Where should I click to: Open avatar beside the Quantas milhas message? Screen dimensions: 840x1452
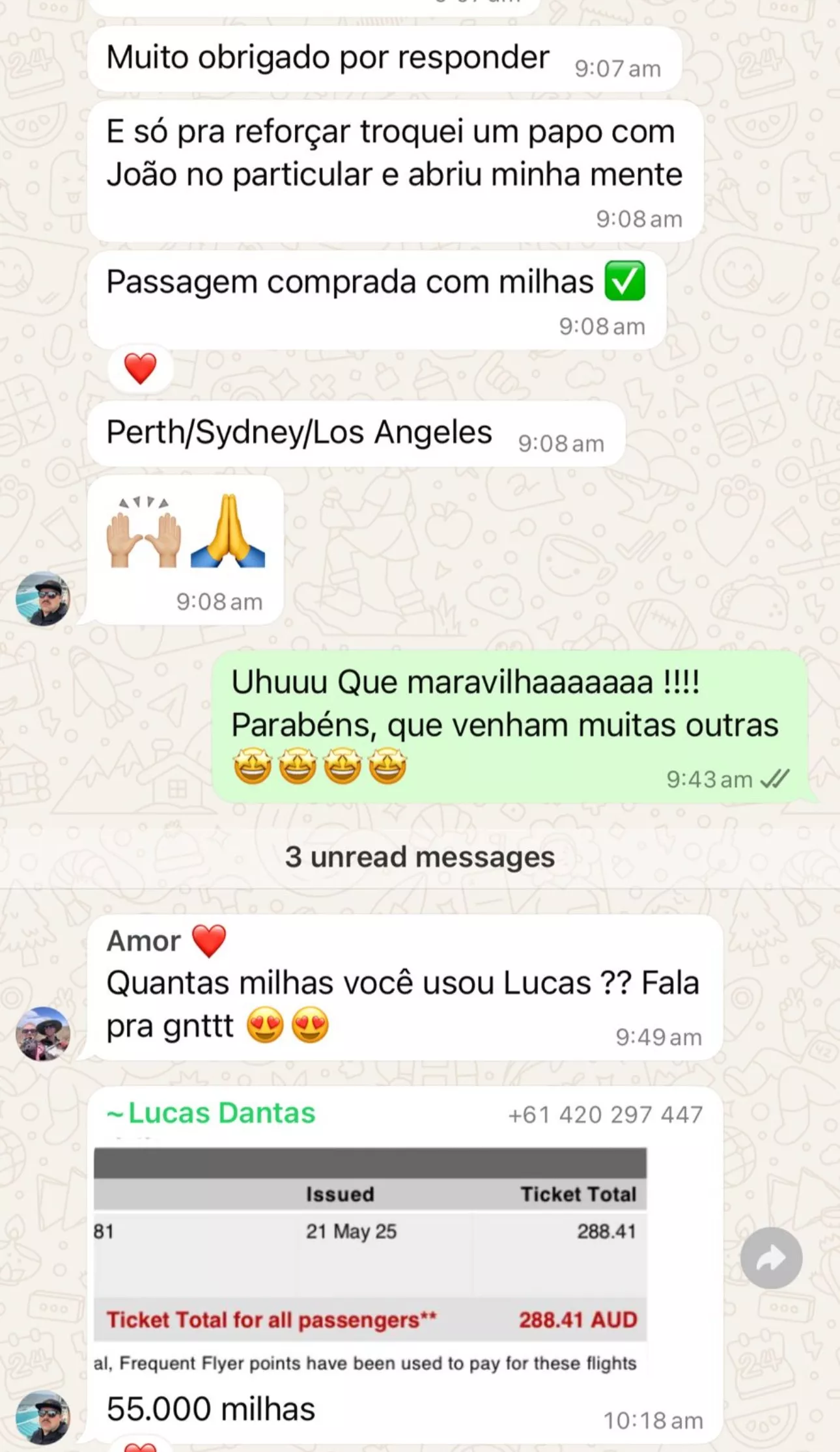tap(43, 1034)
